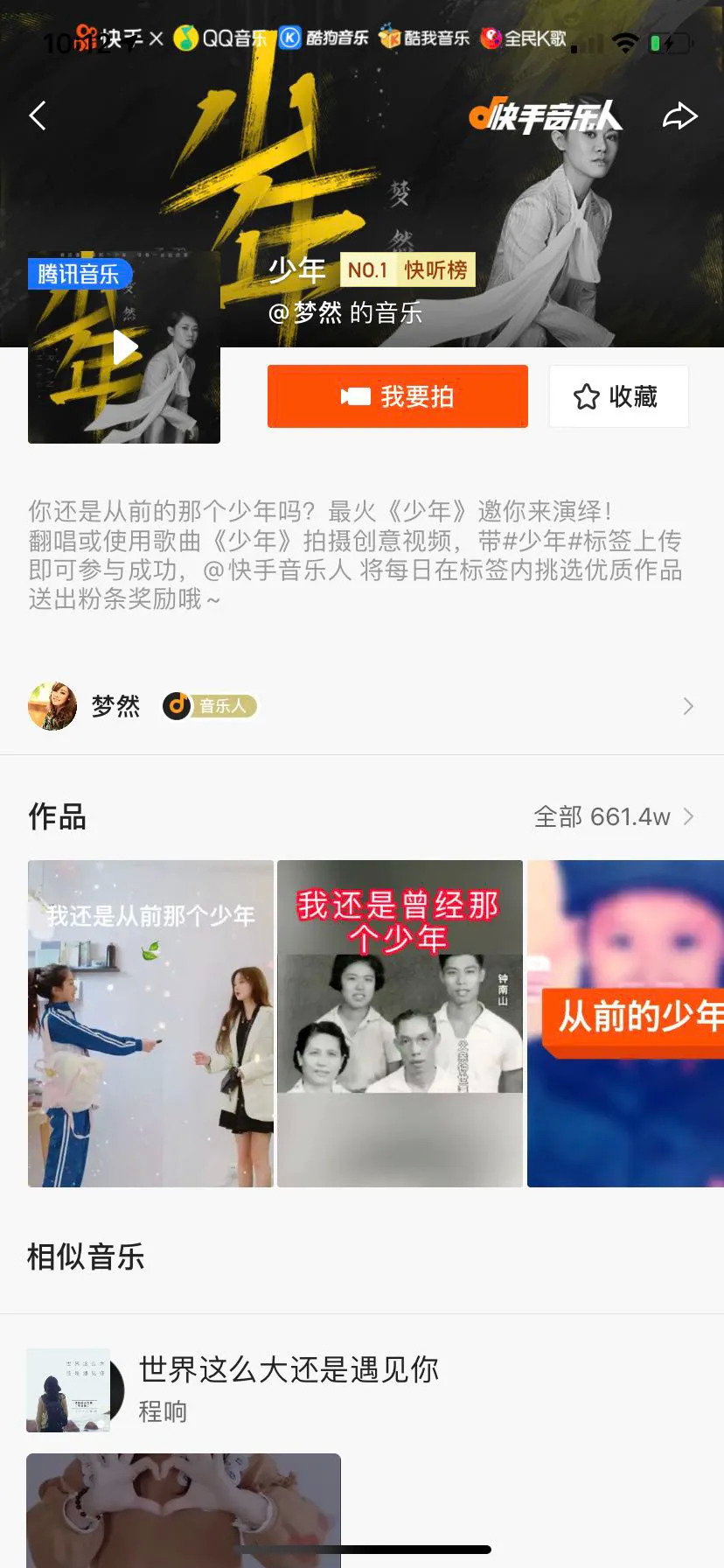724x1568 pixels.
Task: Tap 我要拍 to shoot a video
Action: coord(397,396)
